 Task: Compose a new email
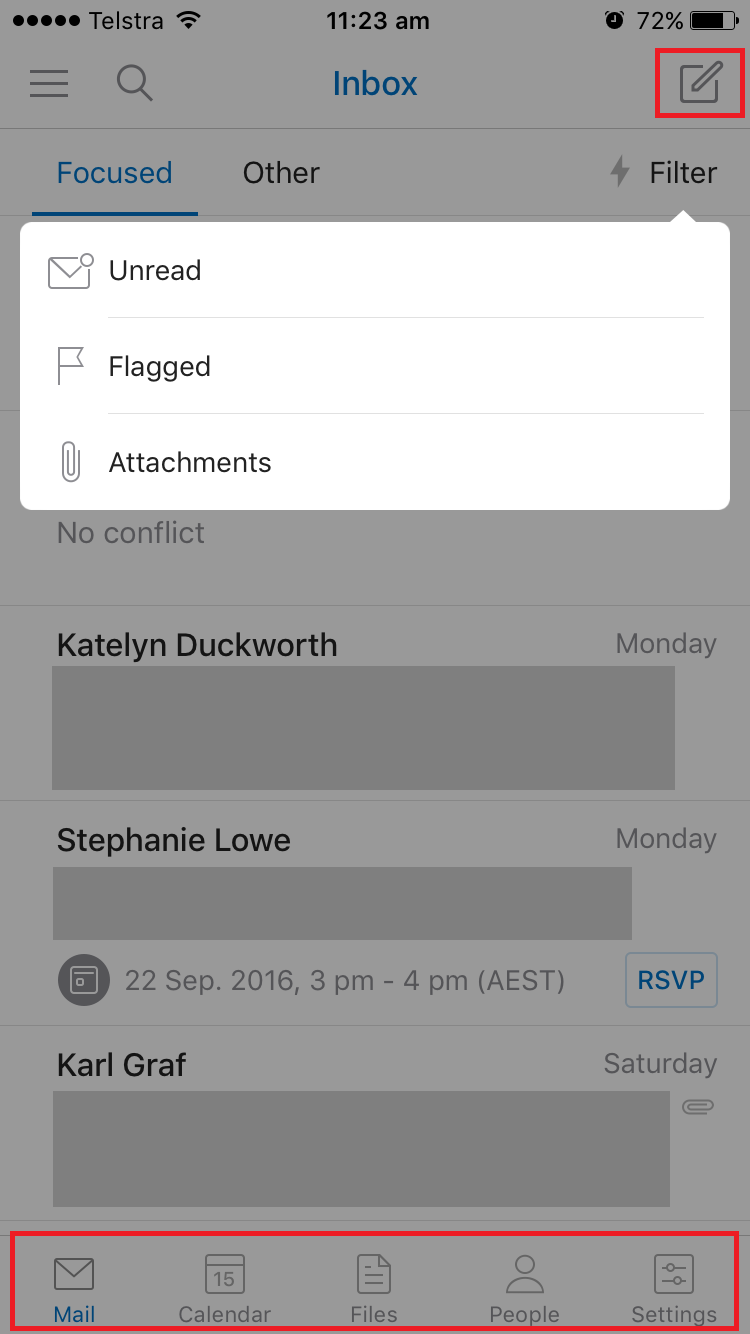[x=700, y=82]
